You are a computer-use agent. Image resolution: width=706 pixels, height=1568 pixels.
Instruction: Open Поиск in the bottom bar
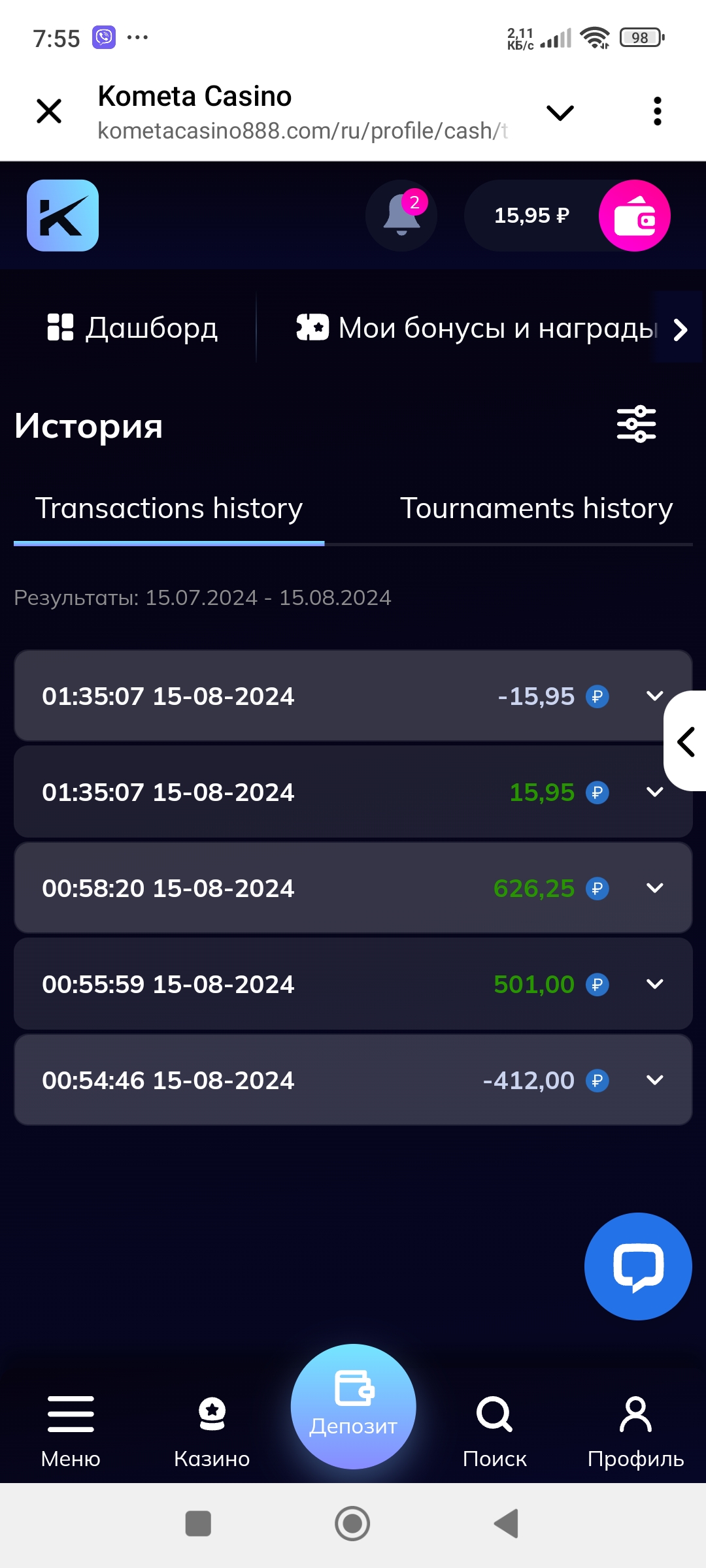pos(495,1431)
